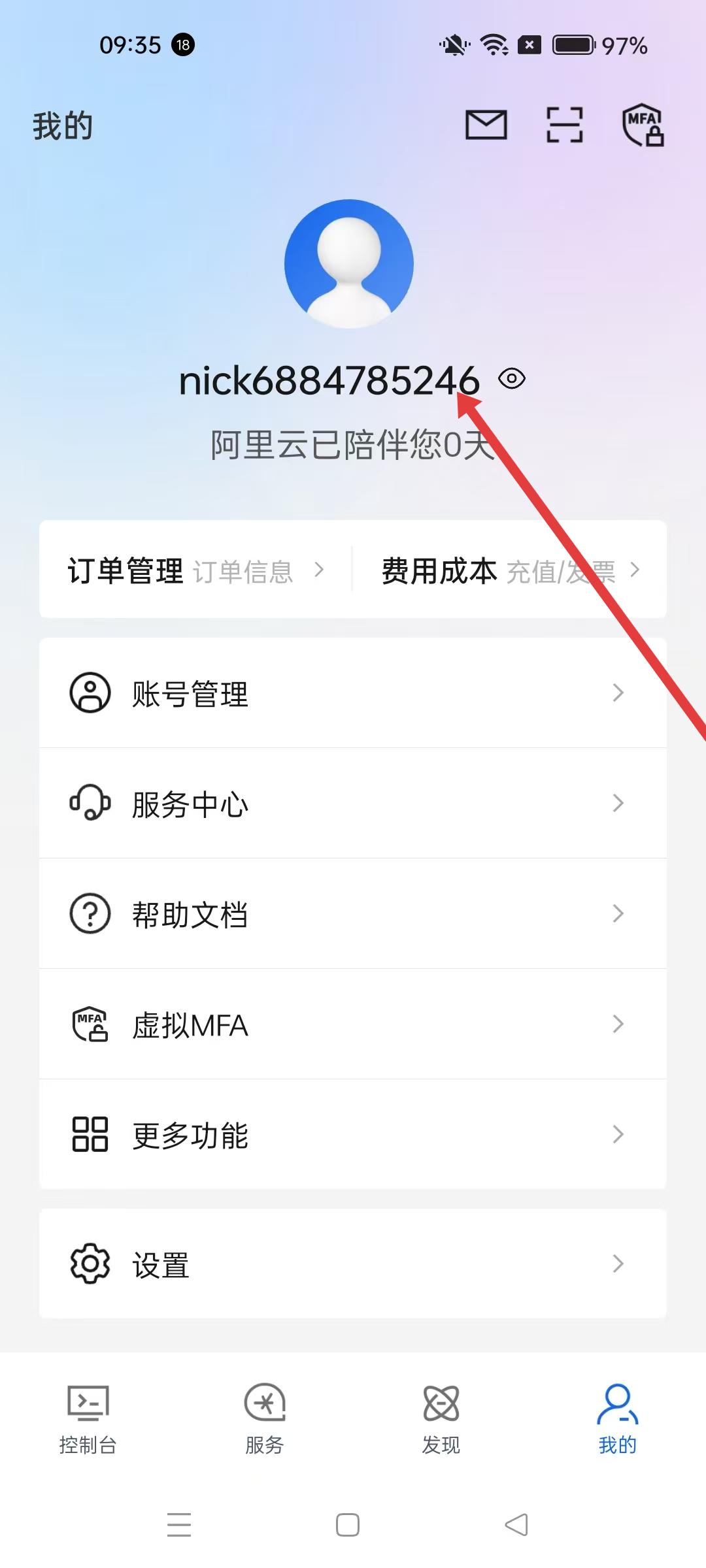This screenshot has height=1568, width=706.
Task: Show 更多功能 more features
Action: tap(353, 1135)
